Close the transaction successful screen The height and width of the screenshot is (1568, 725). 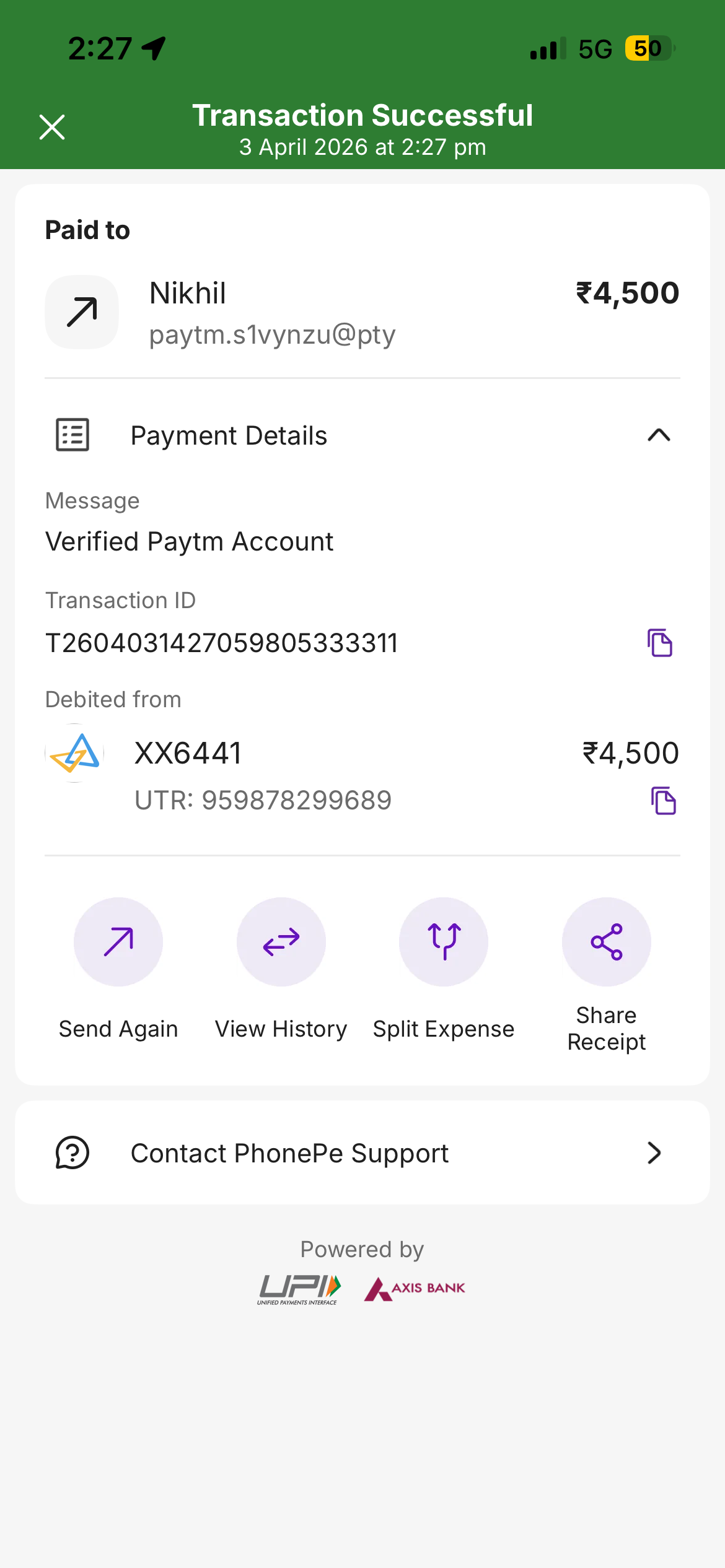[x=52, y=127]
